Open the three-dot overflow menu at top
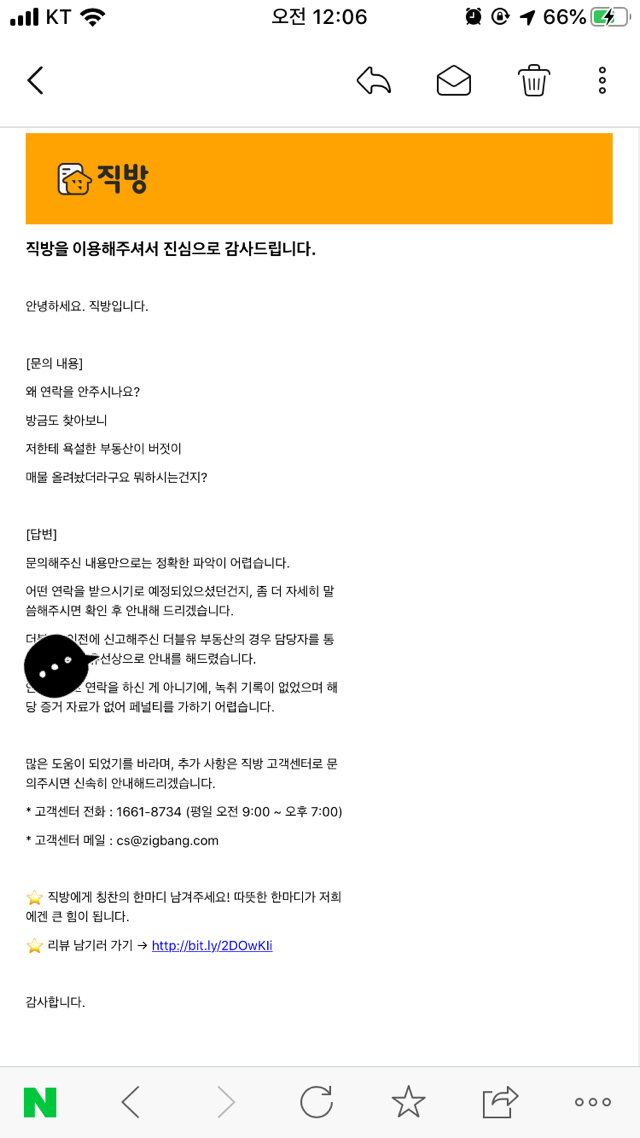640x1138 pixels. pos(602,81)
